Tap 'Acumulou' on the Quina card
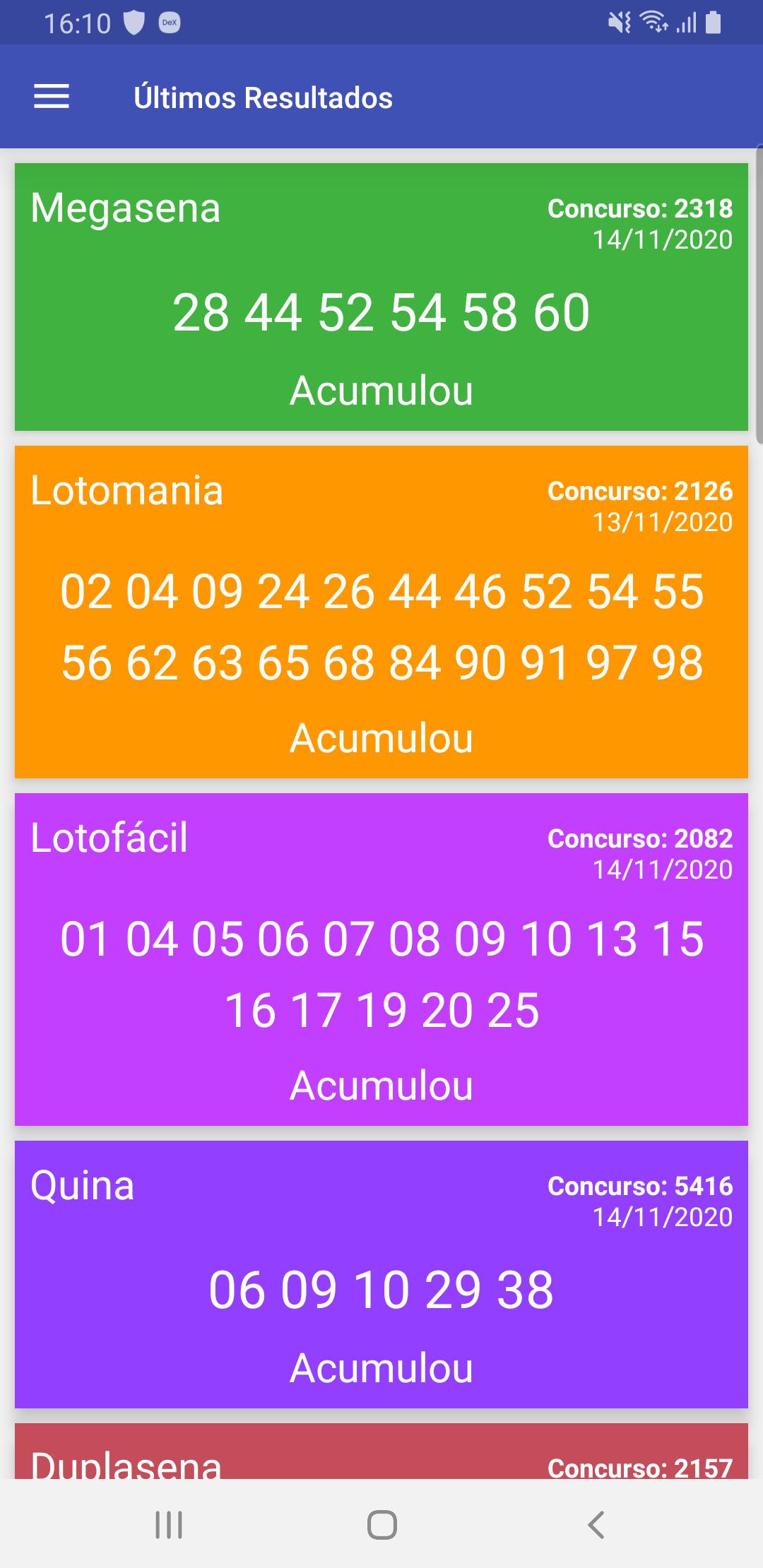 381,1368
